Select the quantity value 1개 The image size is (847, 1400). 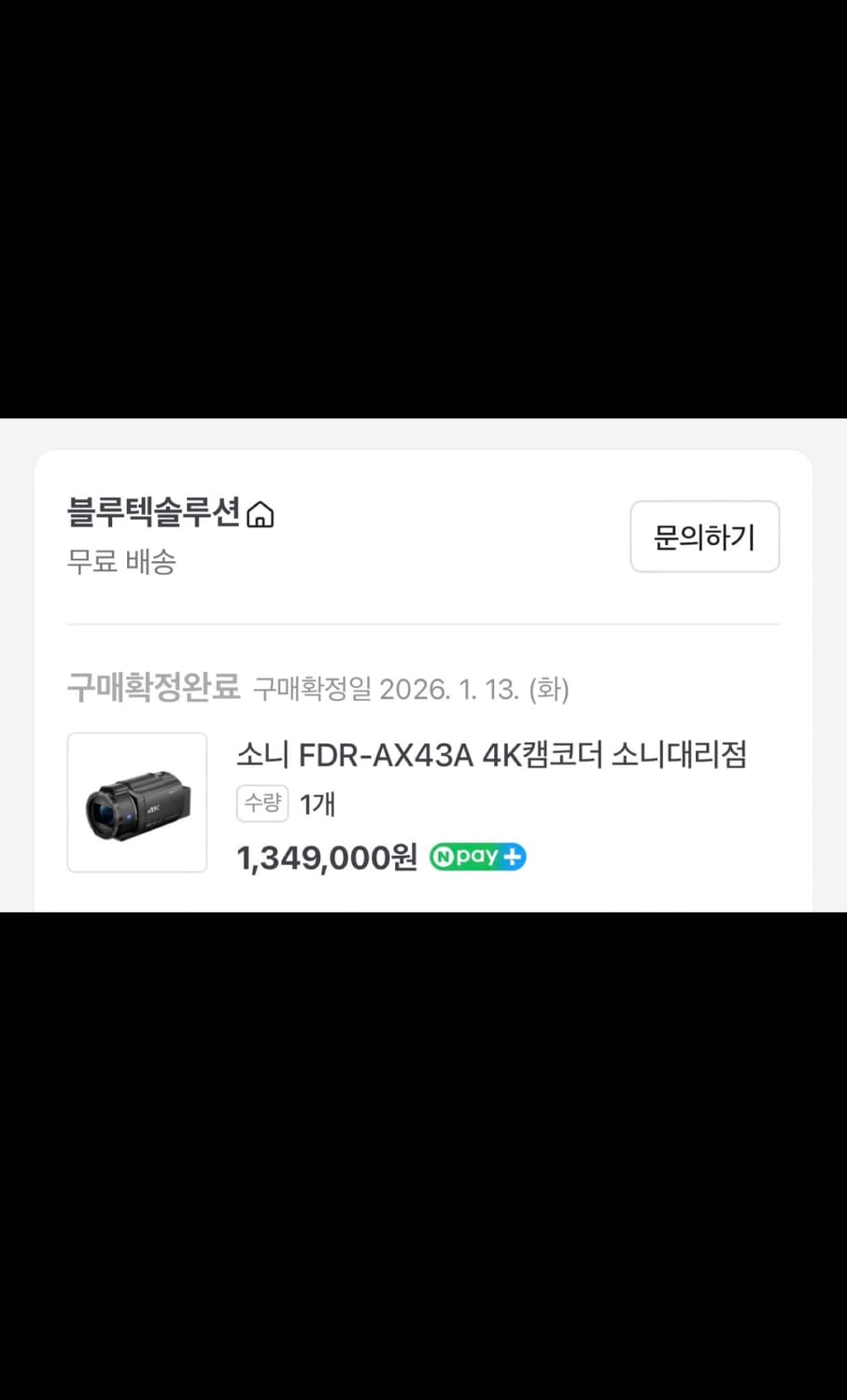coord(318,802)
